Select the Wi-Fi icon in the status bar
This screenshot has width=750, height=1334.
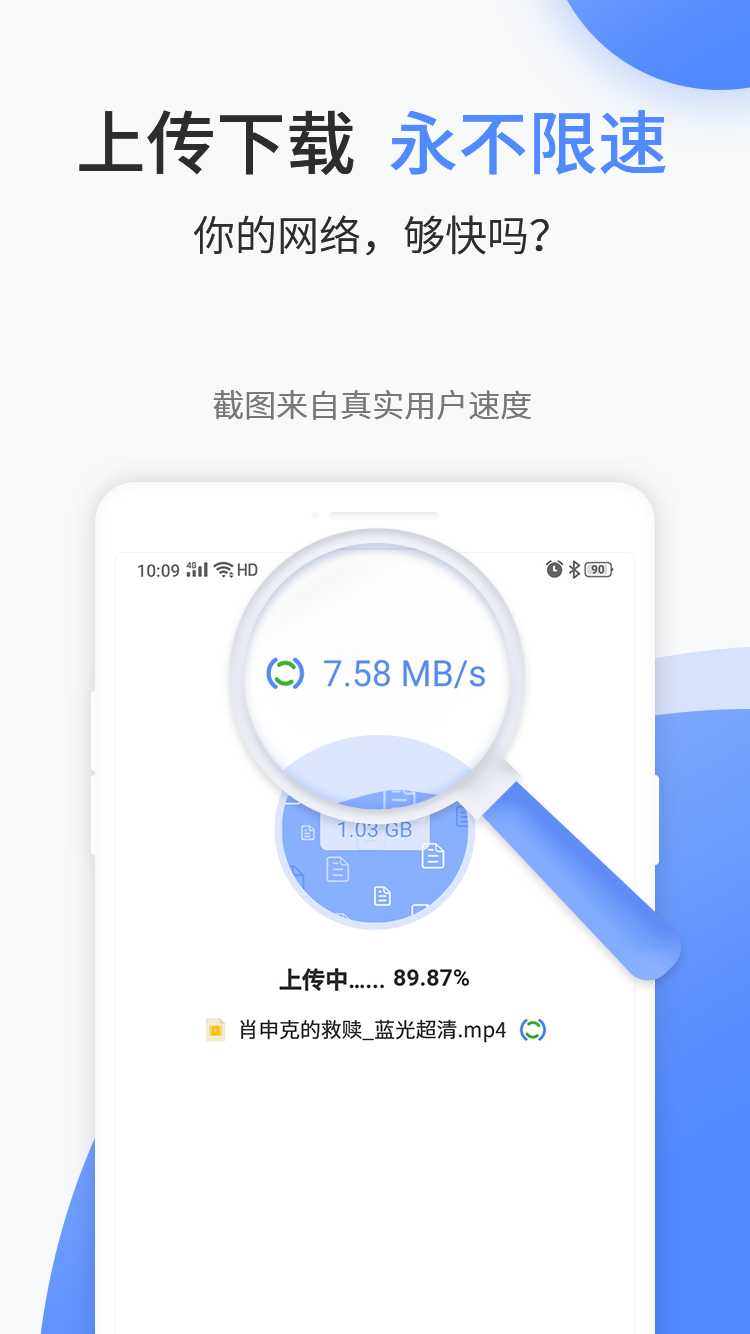pos(225,570)
